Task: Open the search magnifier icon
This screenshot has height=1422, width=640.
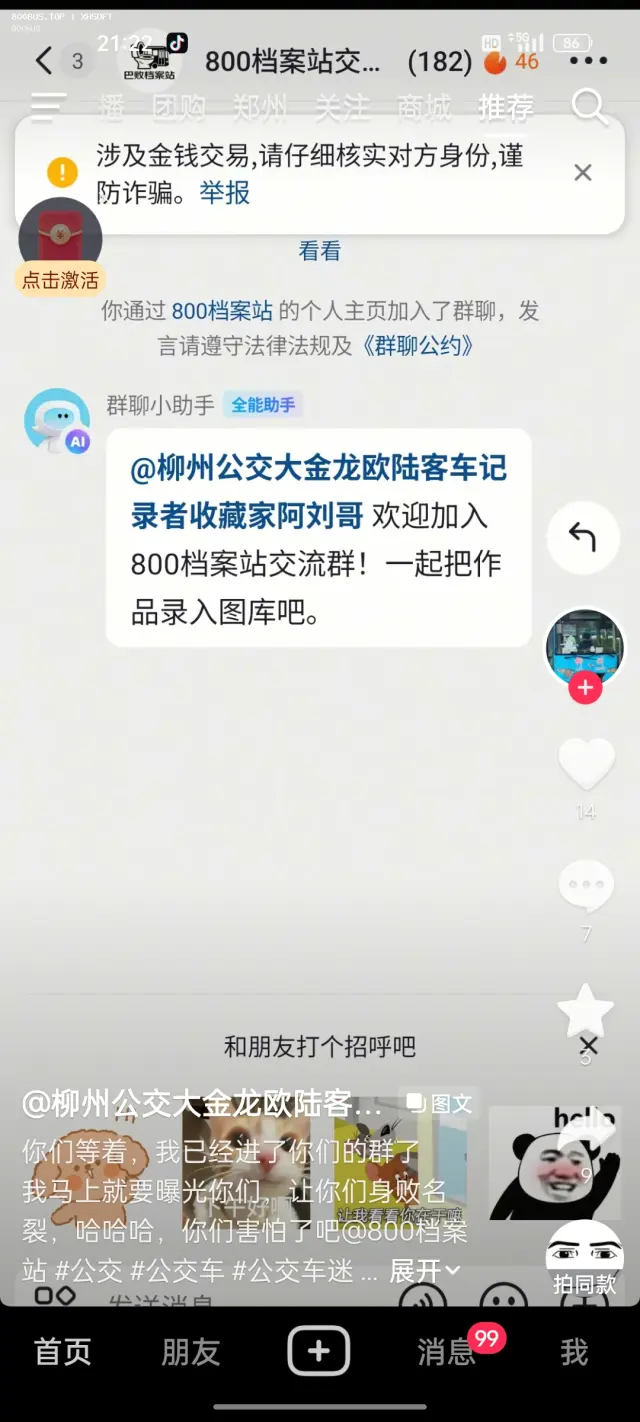Action: coord(589,106)
